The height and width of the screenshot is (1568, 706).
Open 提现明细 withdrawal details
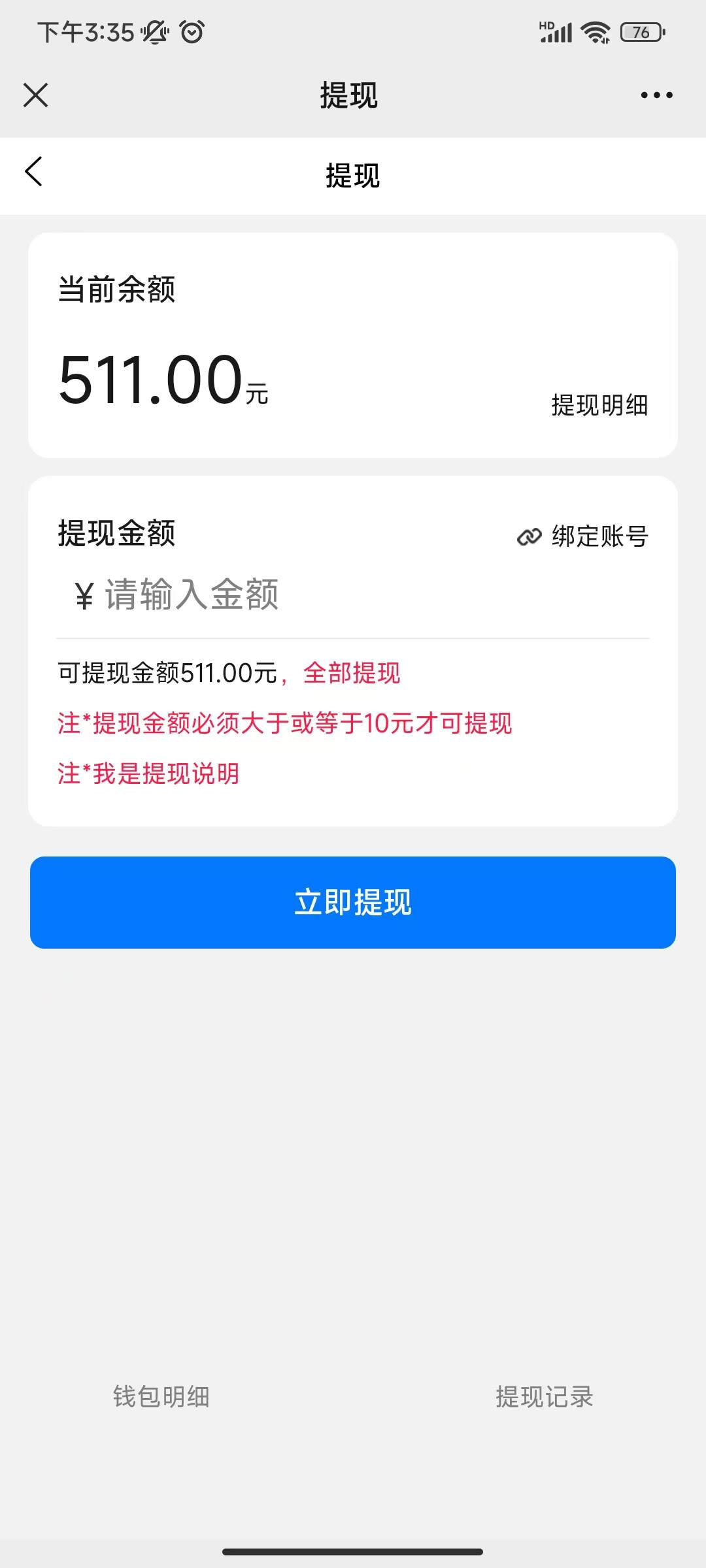click(599, 405)
